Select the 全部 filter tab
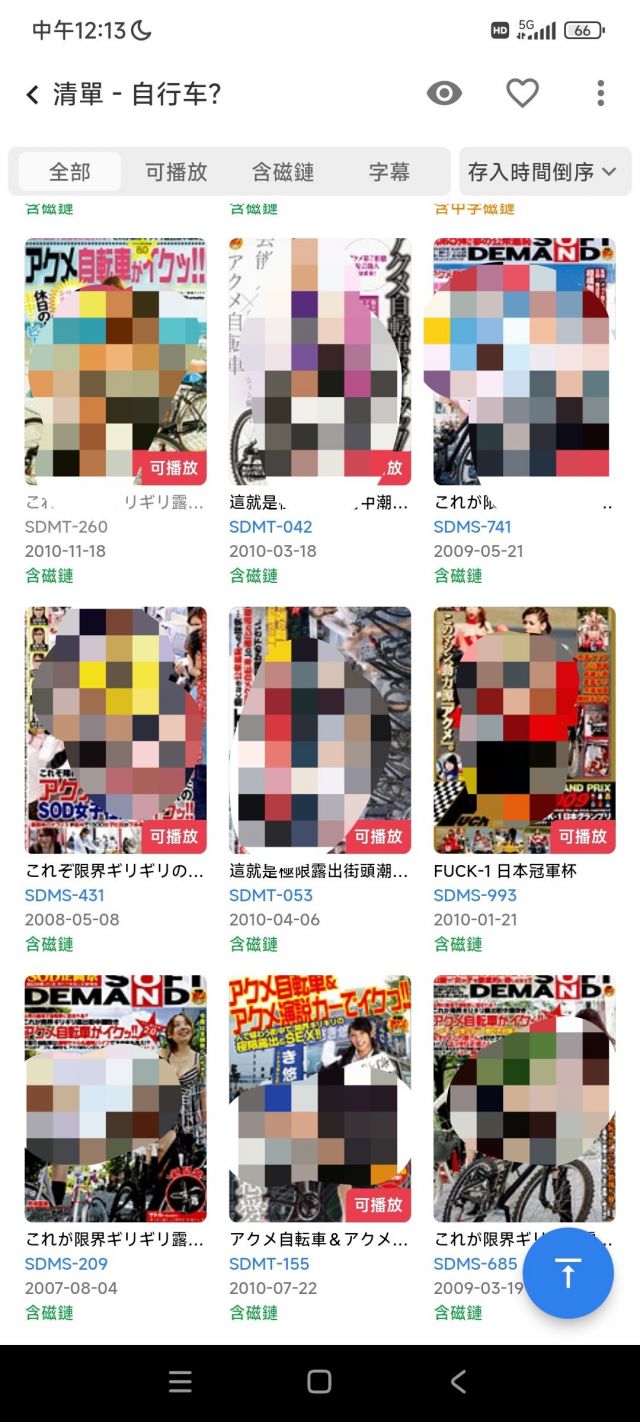Image resolution: width=640 pixels, height=1422 pixels. [70, 172]
